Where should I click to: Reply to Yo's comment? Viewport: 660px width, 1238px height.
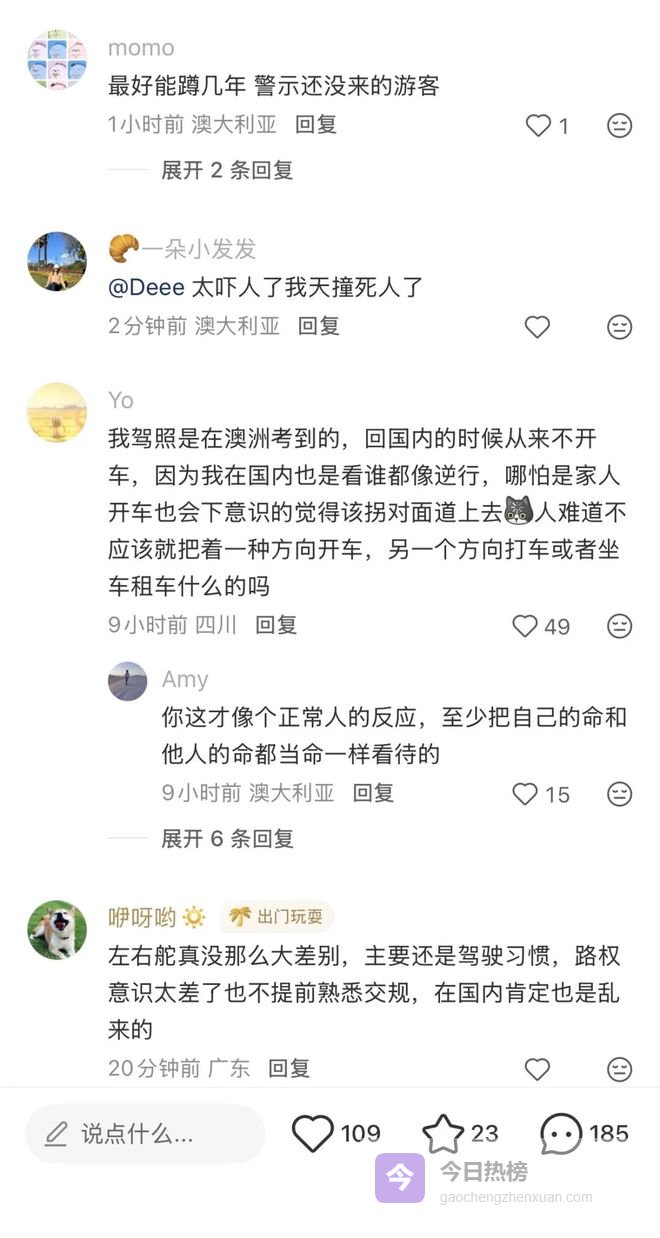click(x=276, y=626)
